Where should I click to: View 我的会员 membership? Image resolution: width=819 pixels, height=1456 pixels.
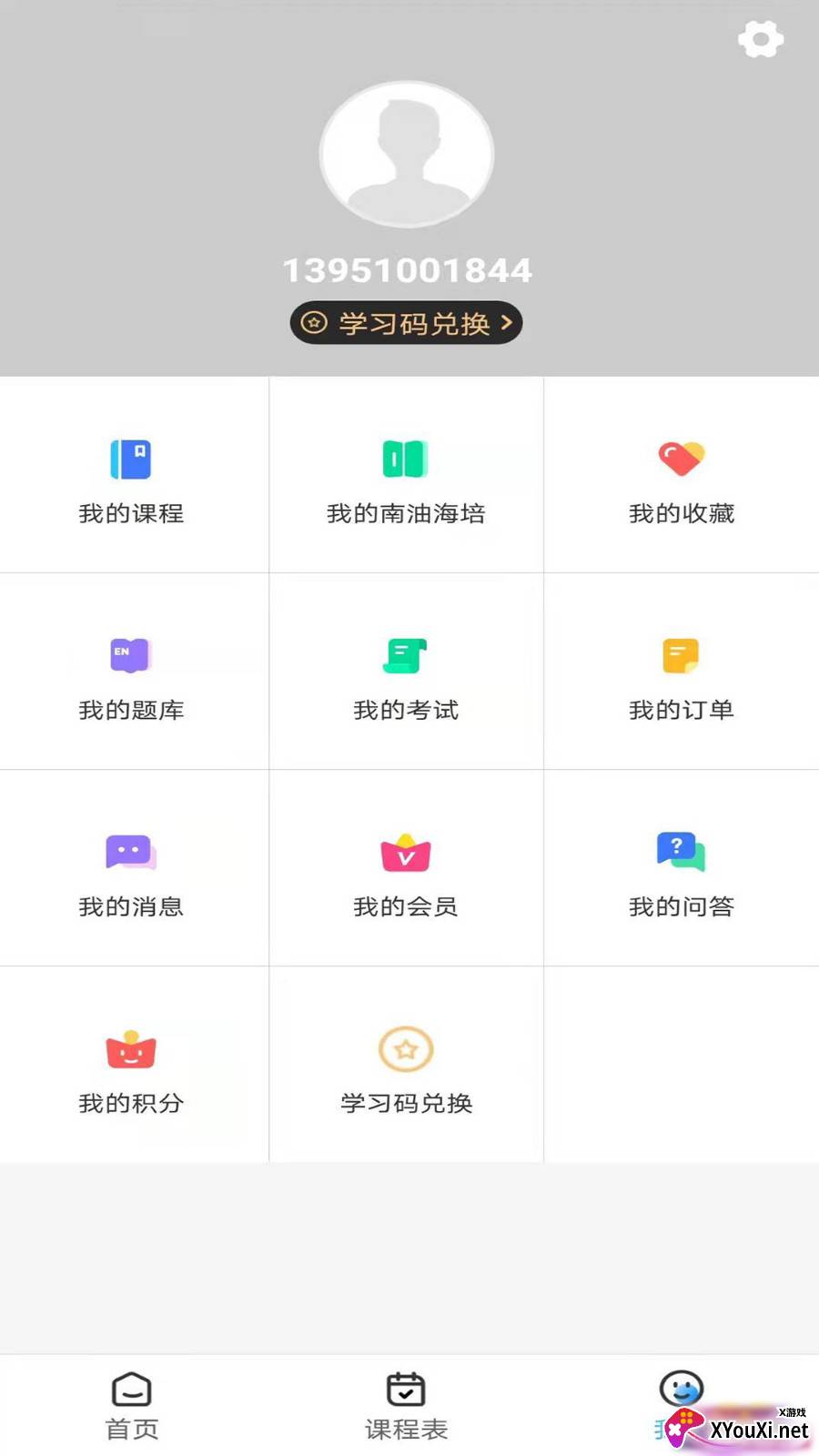[406, 868]
